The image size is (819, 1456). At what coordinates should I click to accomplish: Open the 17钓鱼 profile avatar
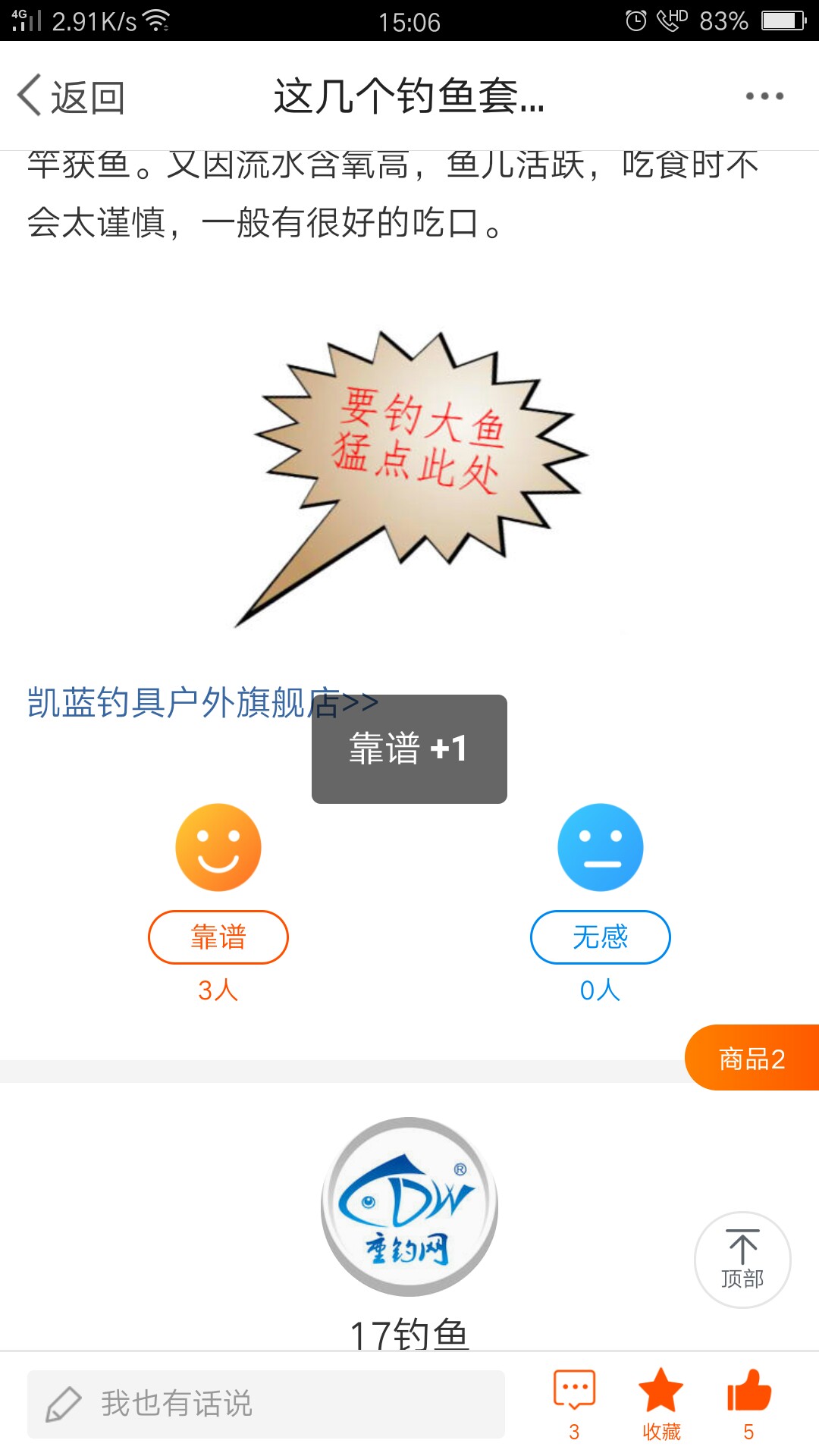coord(409,1206)
